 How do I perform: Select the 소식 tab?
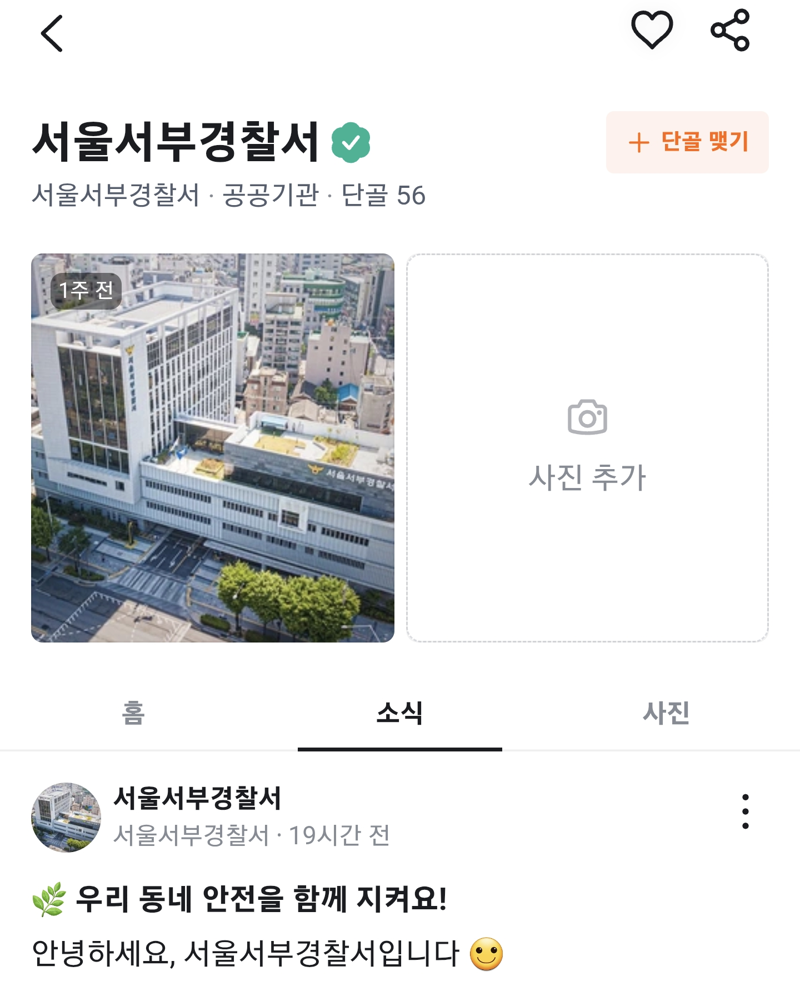click(400, 713)
